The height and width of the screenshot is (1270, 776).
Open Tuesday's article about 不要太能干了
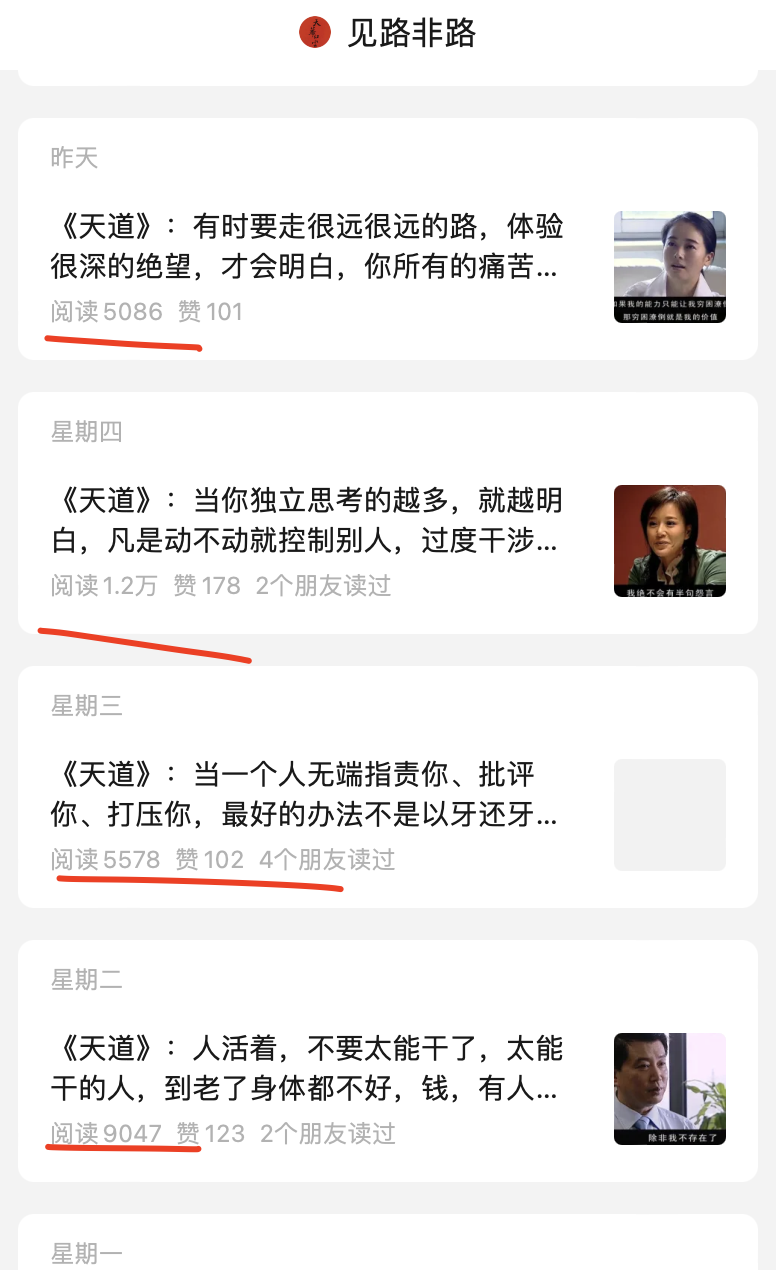388,1061
